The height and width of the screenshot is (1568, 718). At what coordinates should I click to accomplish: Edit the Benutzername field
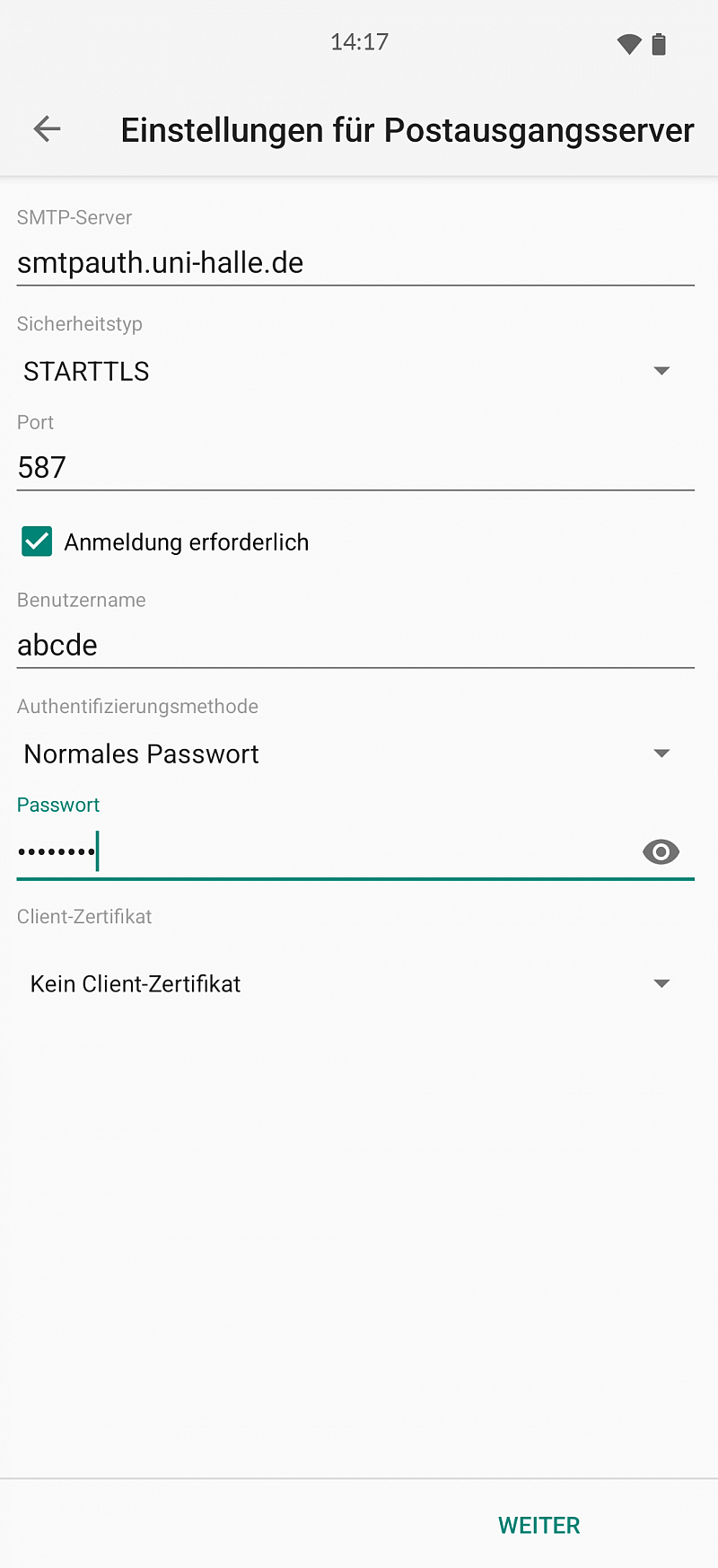tap(355, 645)
